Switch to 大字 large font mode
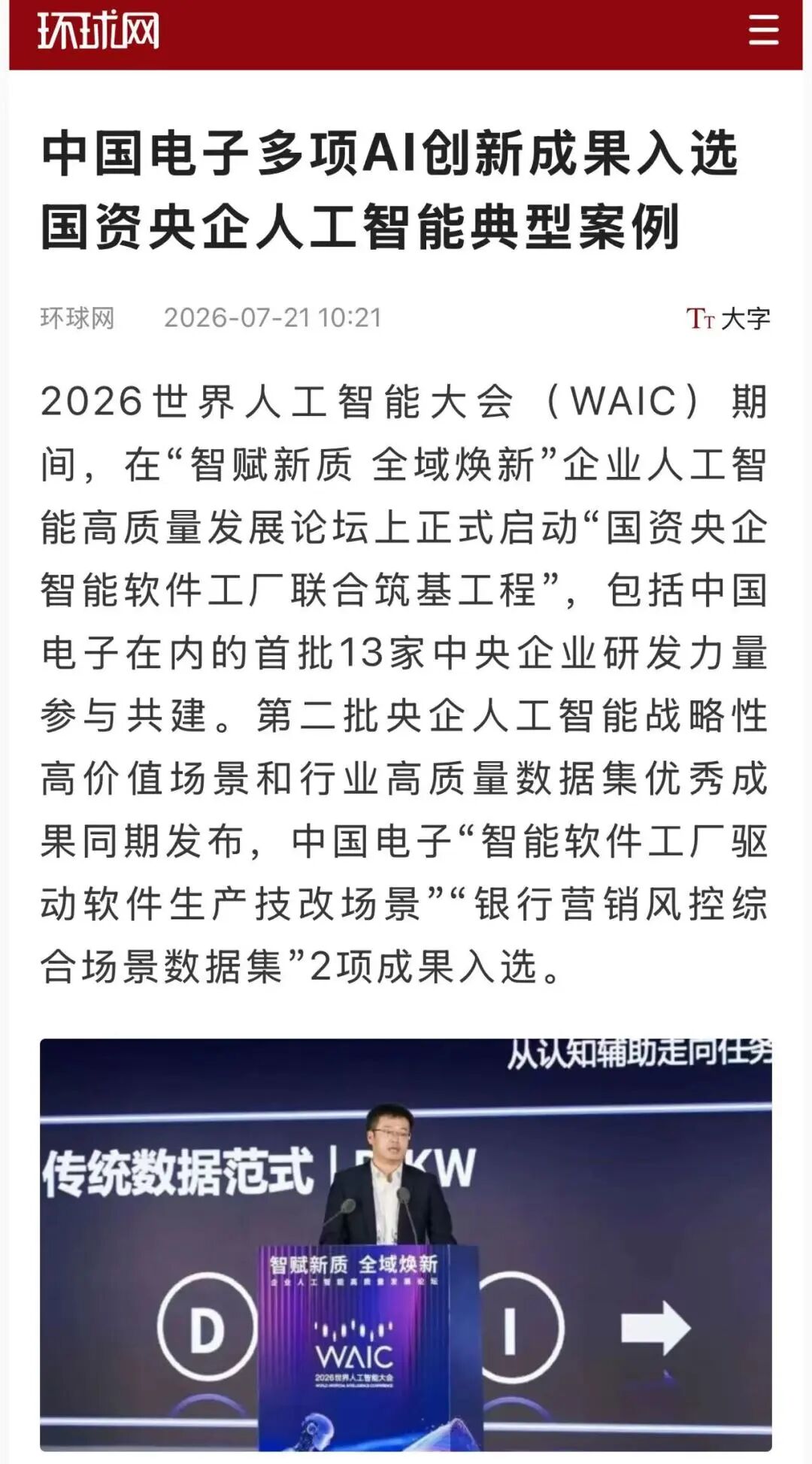 coord(728,318)
